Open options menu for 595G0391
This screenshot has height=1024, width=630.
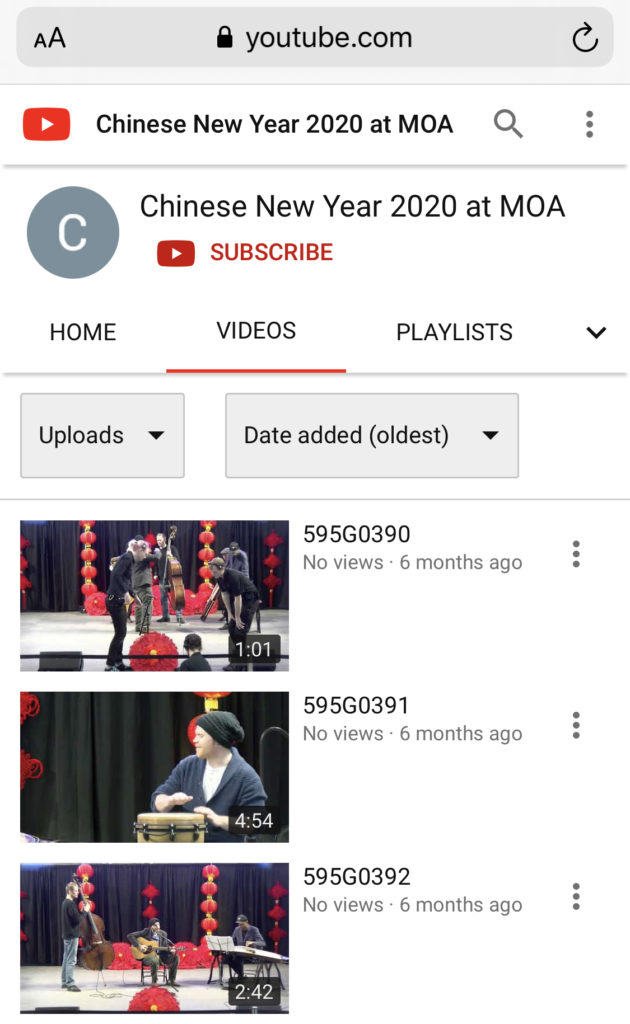(576, 725)
